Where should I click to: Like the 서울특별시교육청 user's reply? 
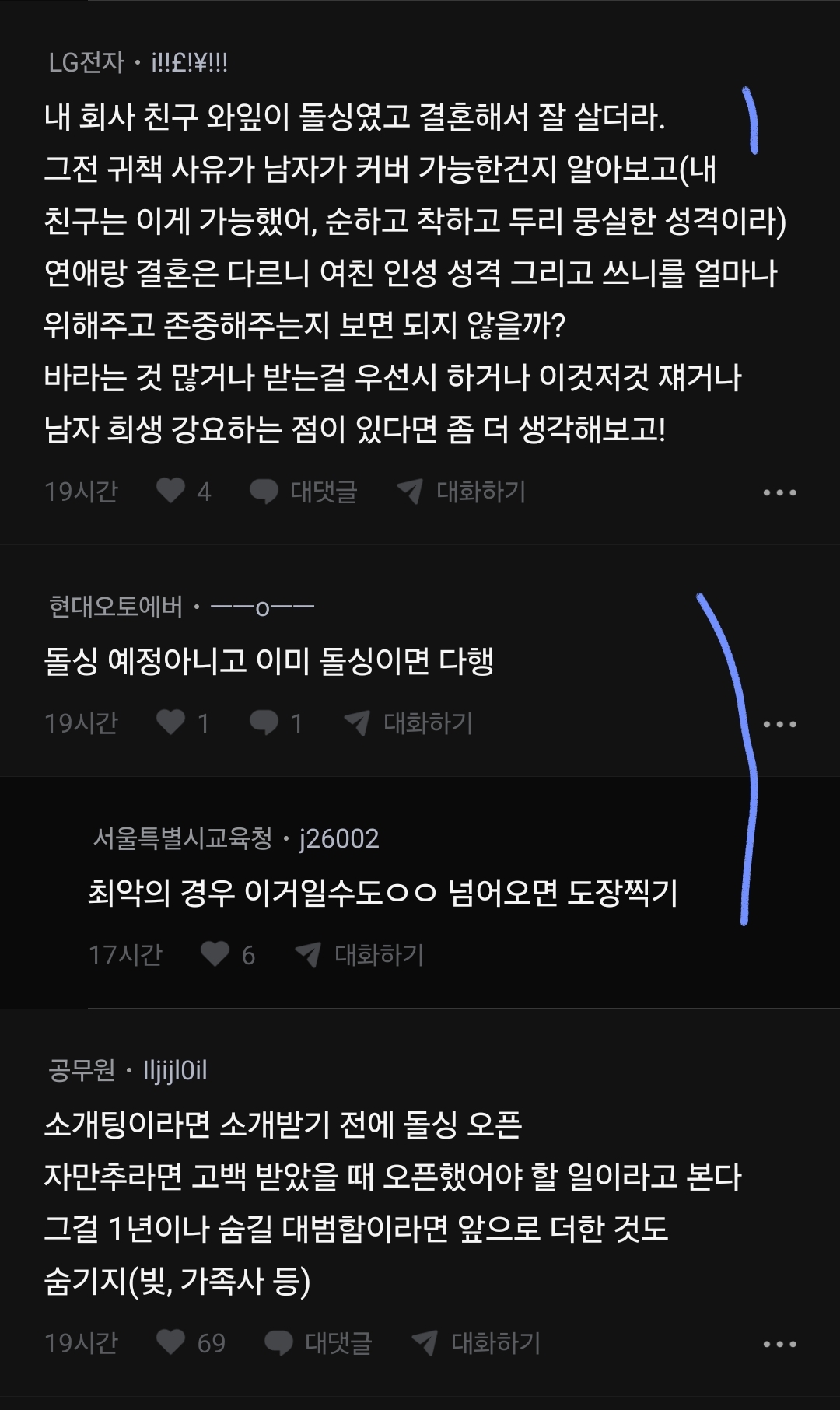(215, 953)
